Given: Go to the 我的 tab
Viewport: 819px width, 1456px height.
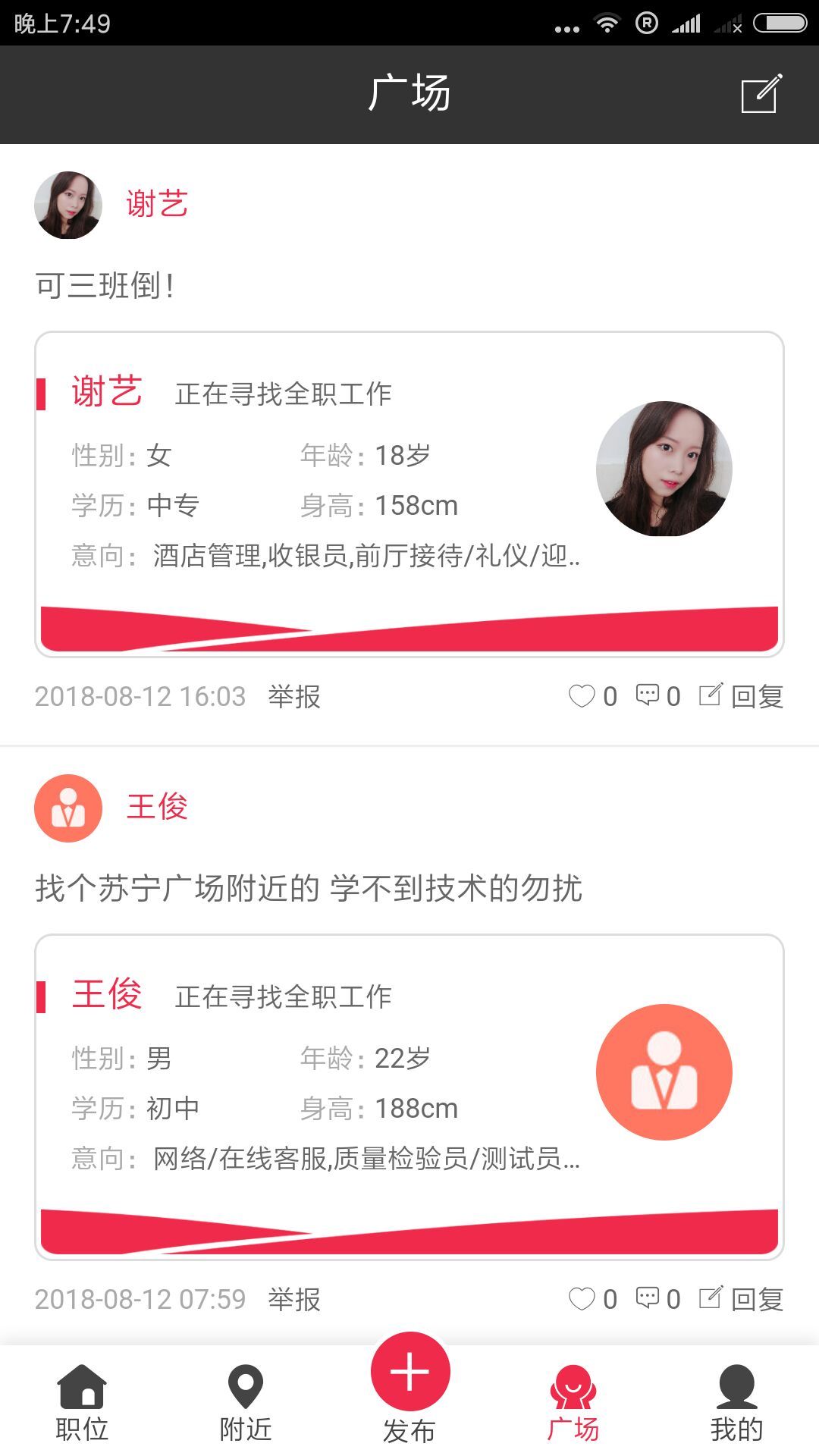Looking at the screenshot, I should pos(736,1403).
